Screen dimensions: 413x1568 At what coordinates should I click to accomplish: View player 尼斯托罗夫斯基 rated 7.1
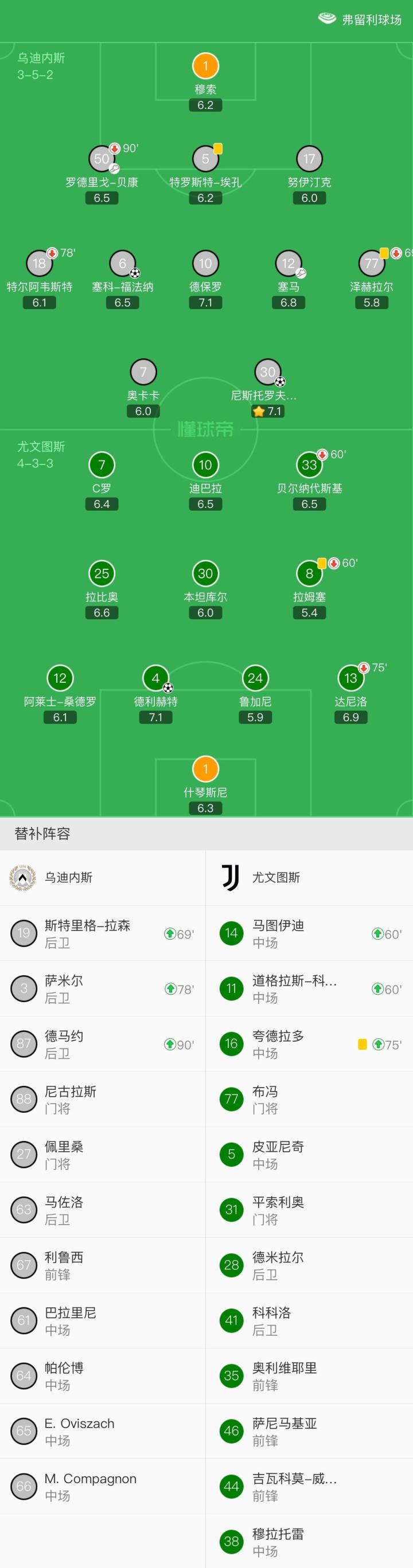click(267, 372)
